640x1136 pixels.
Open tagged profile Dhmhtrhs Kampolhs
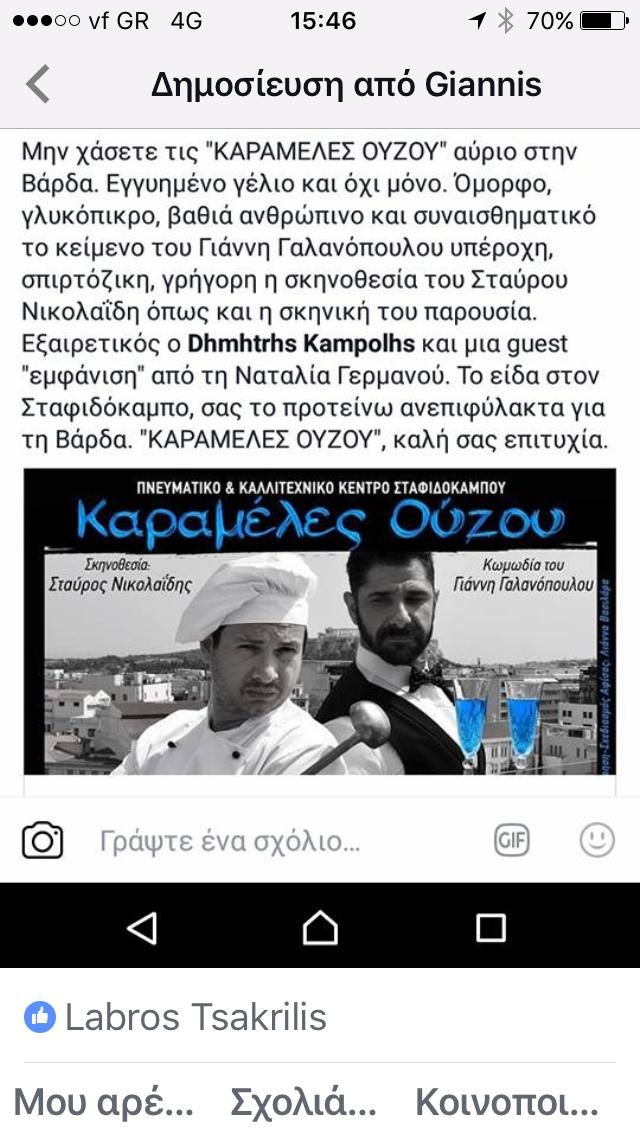pyautogui.click(x=301, y=343)
